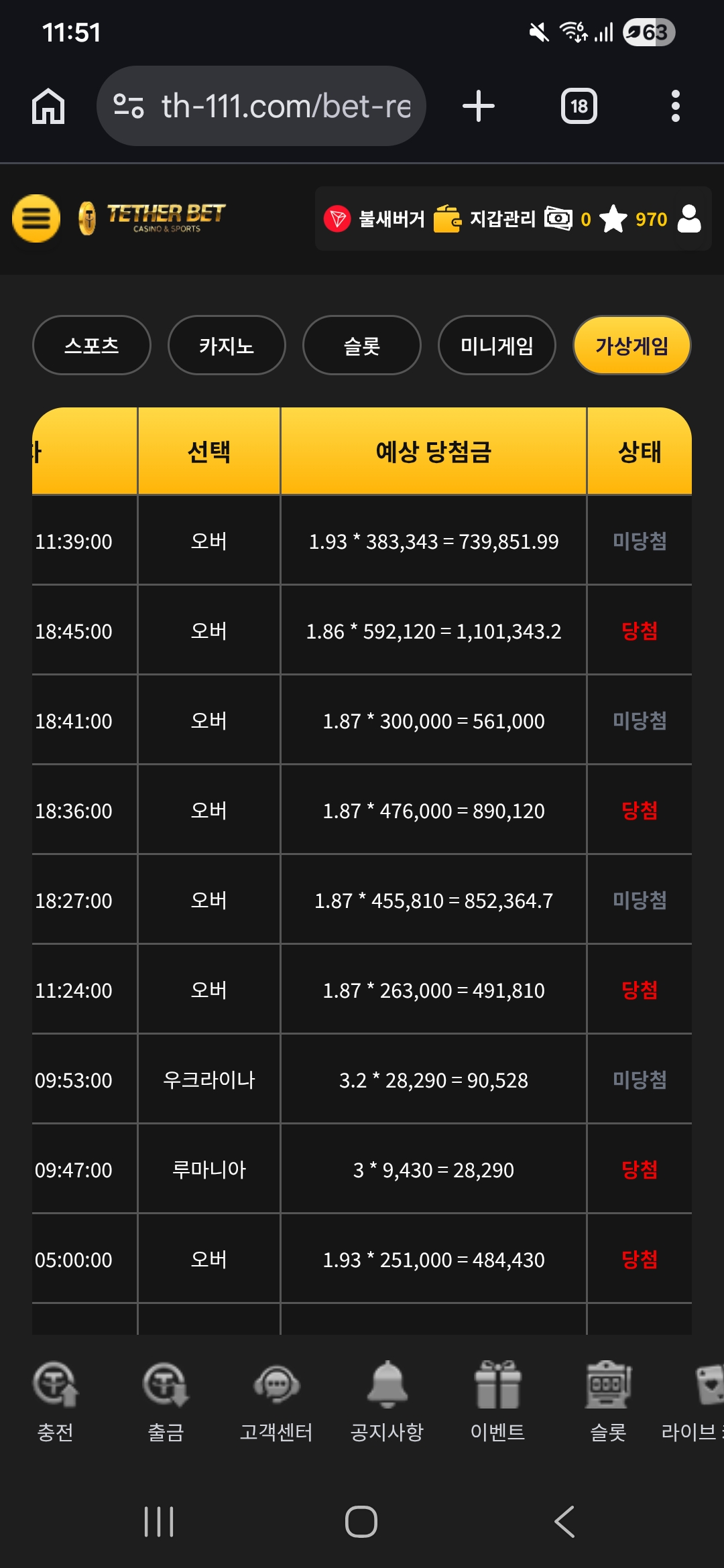Image resolution: width=724 pixels, height=1568 pixels.
Task: Open the tab switcher showing 18
Action: pyautogui.click(x=579, y=106)
